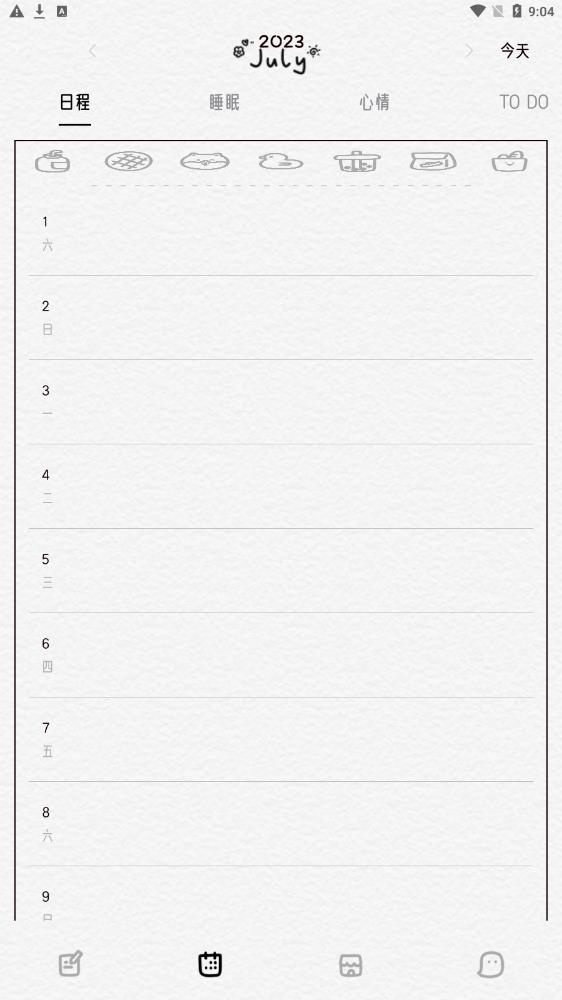The image size is (562, 1000).
Task: Tap 今天 to jump to today
Action: pos(515,51)
